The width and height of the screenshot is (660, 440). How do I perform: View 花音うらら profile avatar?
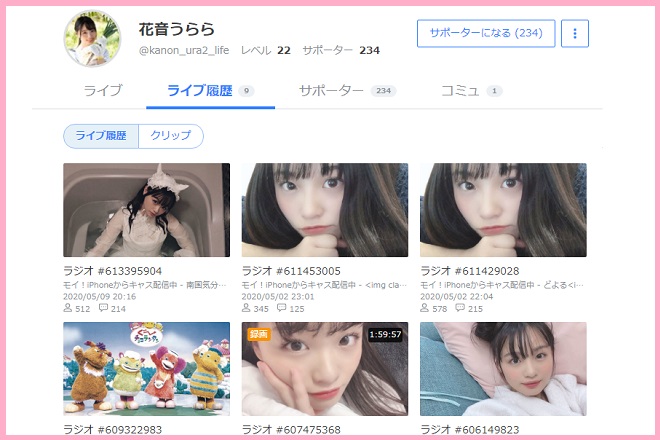[93, 39]
